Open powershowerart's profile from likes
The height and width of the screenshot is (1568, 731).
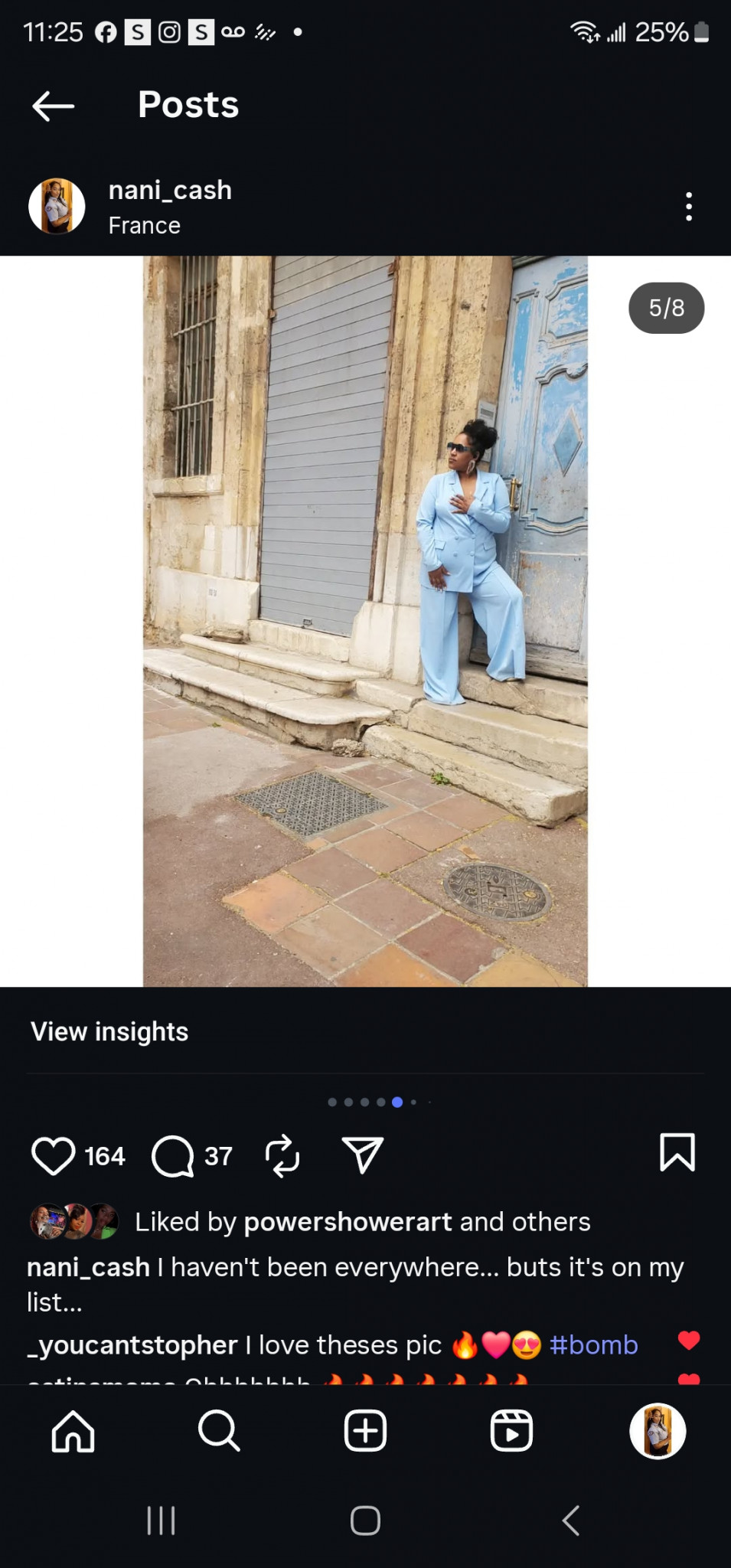[348, 1222]
